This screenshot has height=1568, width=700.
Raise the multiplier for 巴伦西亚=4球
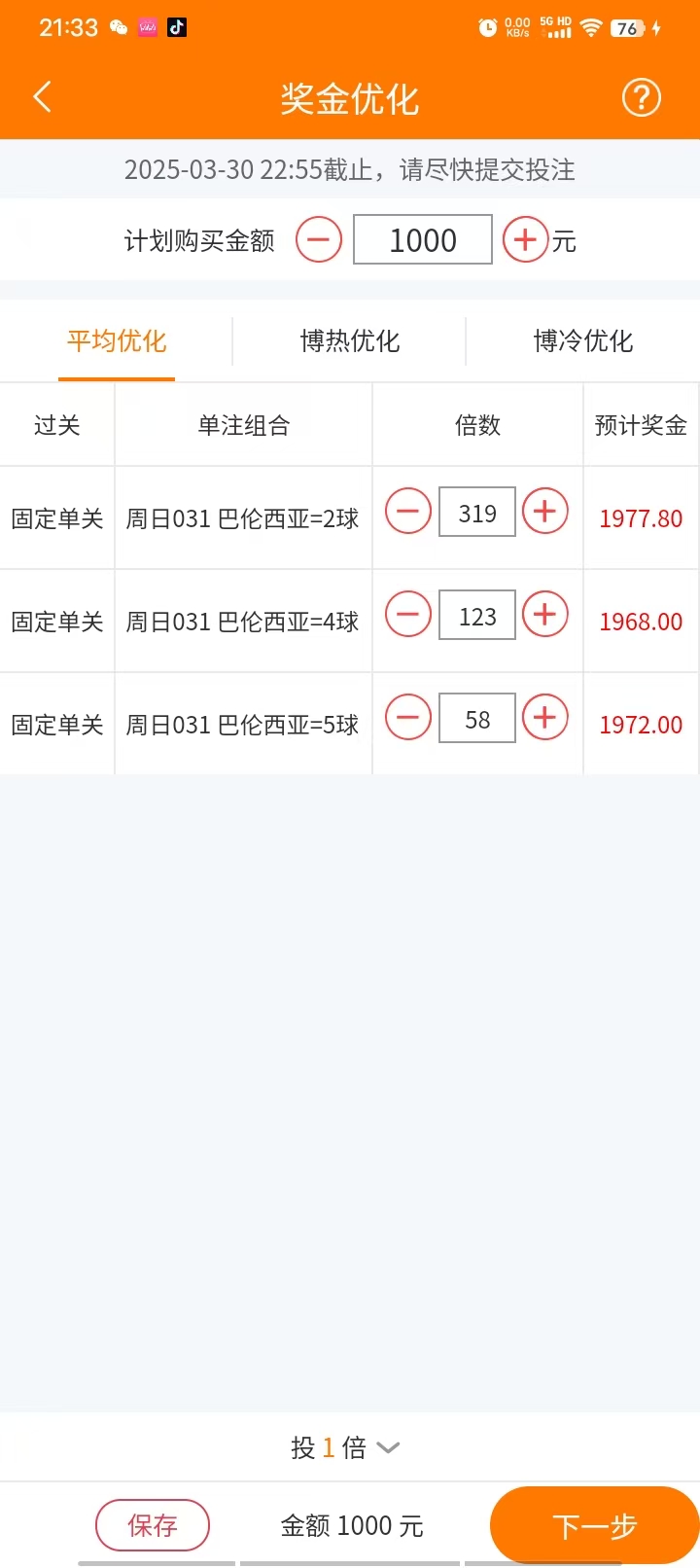point(545,615)
